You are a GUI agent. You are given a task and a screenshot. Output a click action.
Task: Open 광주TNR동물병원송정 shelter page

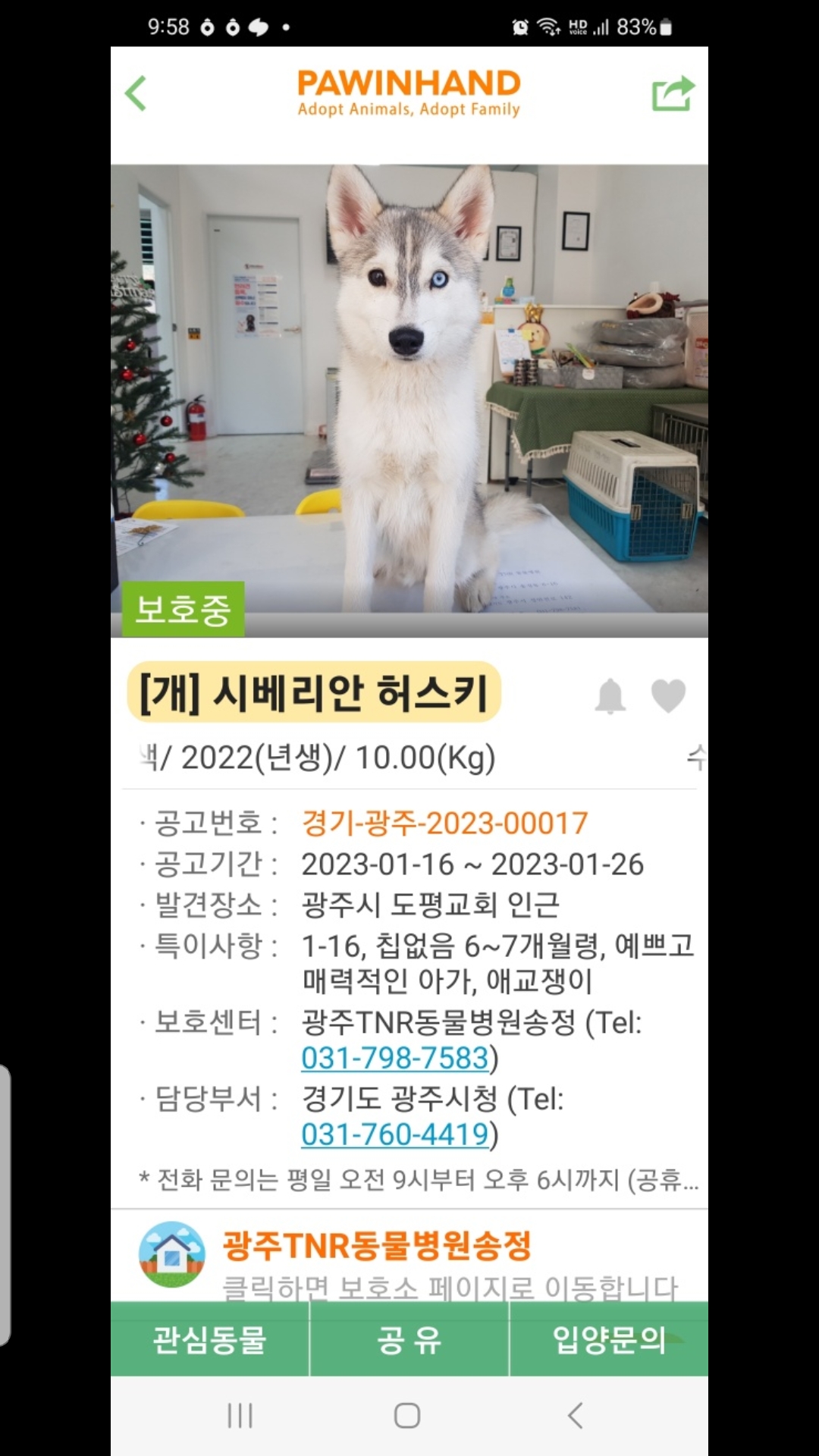coord(409,1257)
